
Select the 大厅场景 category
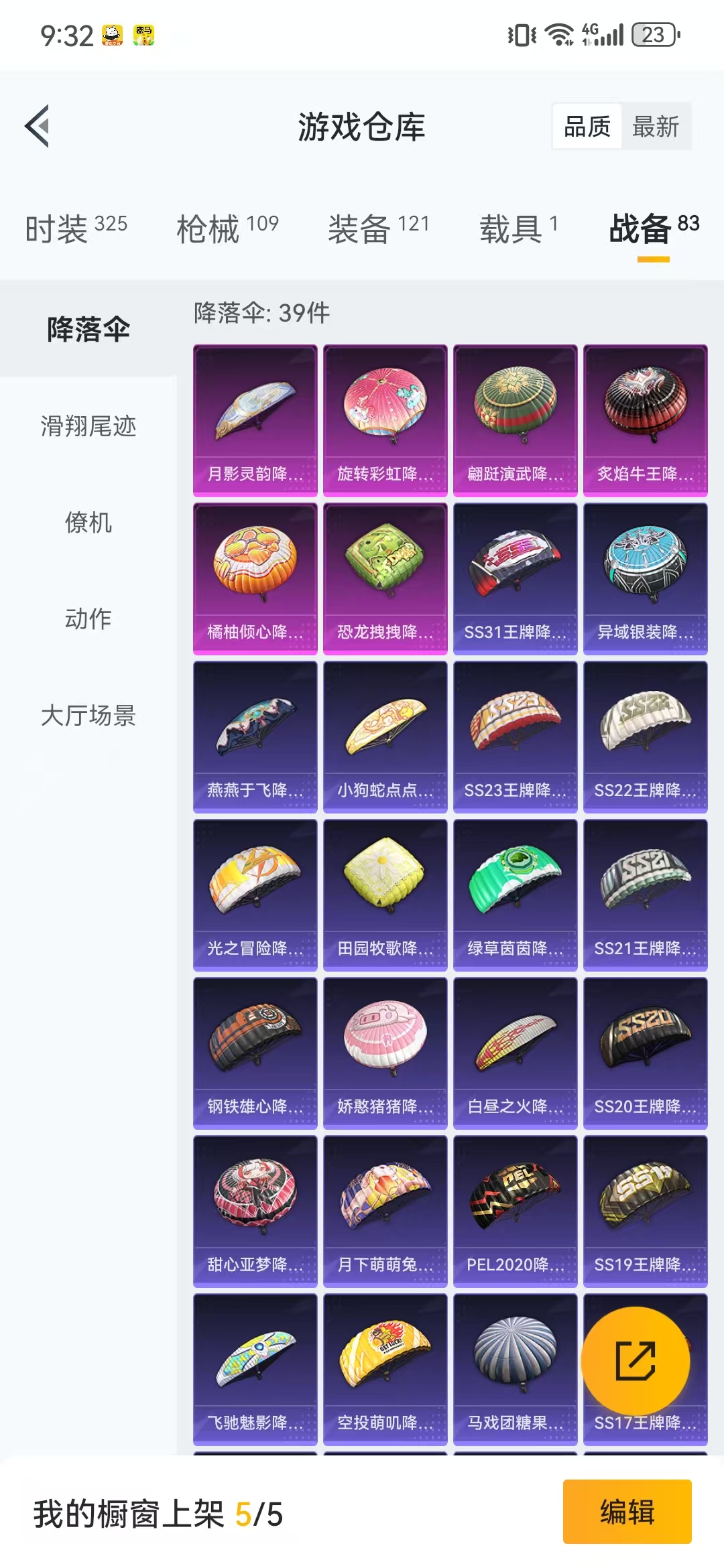pos(88,716)
